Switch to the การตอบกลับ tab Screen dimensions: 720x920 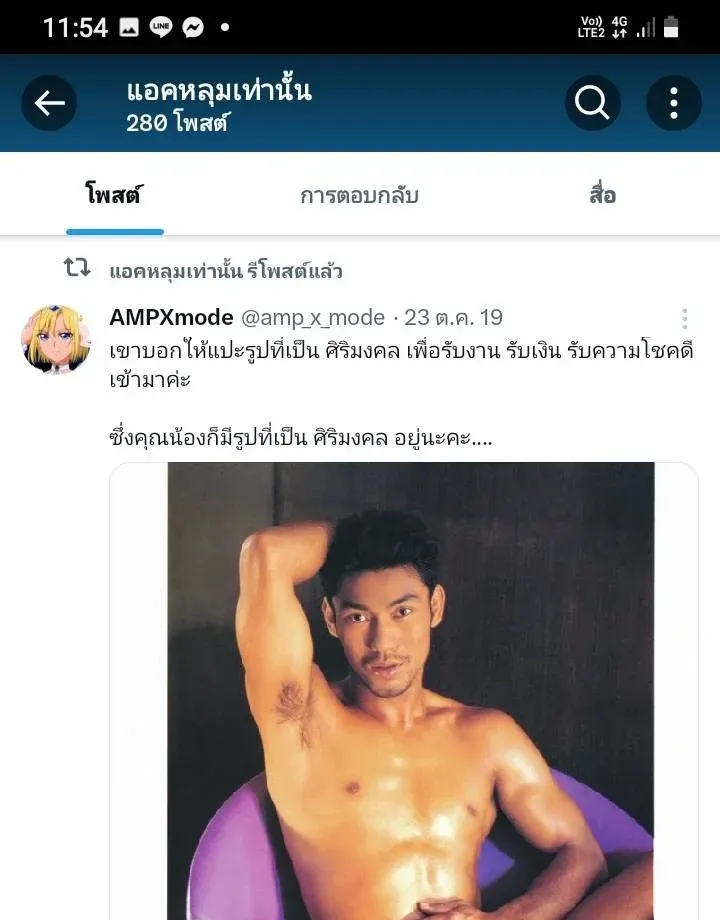click(359, 195)
